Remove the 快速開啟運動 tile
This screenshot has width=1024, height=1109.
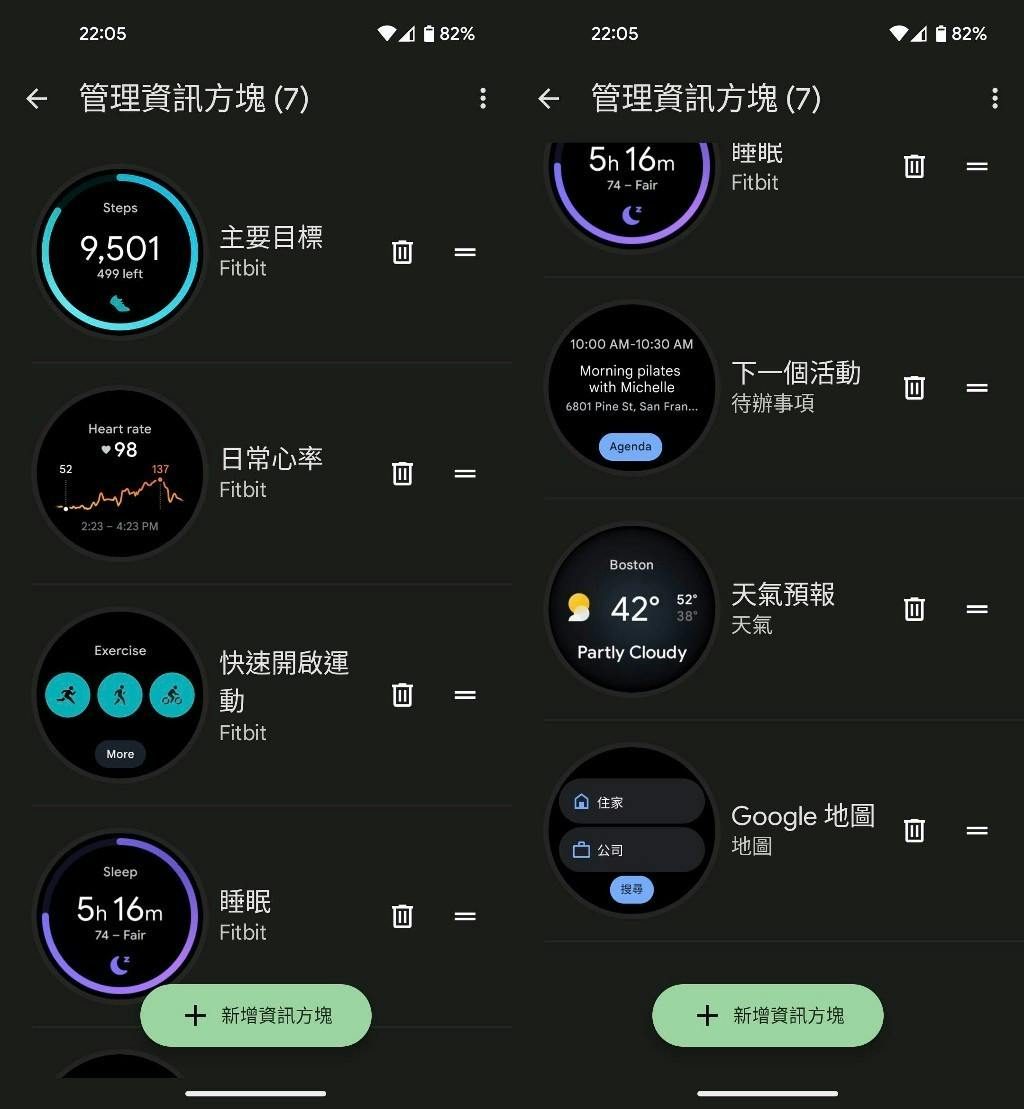pos(402,694)
